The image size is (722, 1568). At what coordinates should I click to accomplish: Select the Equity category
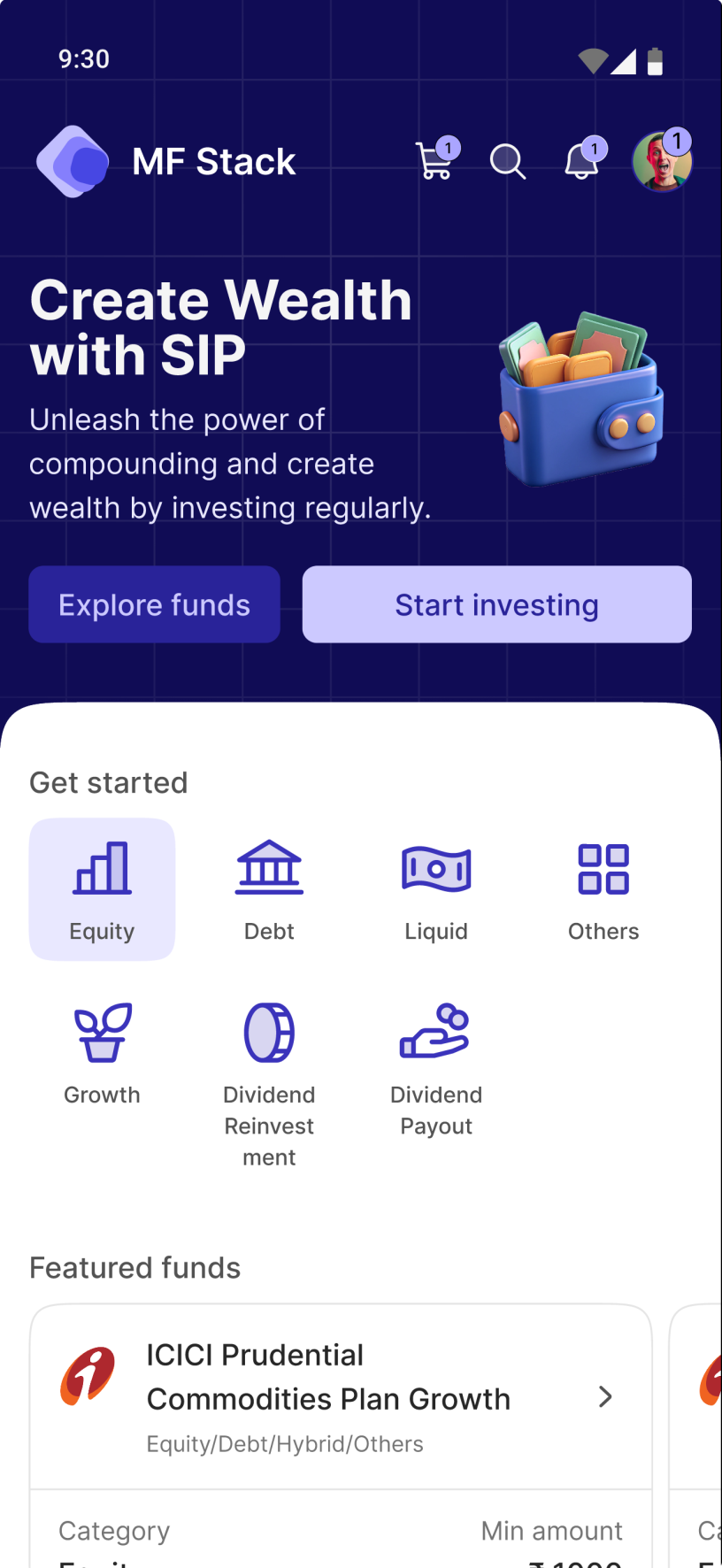click(103, 889)
